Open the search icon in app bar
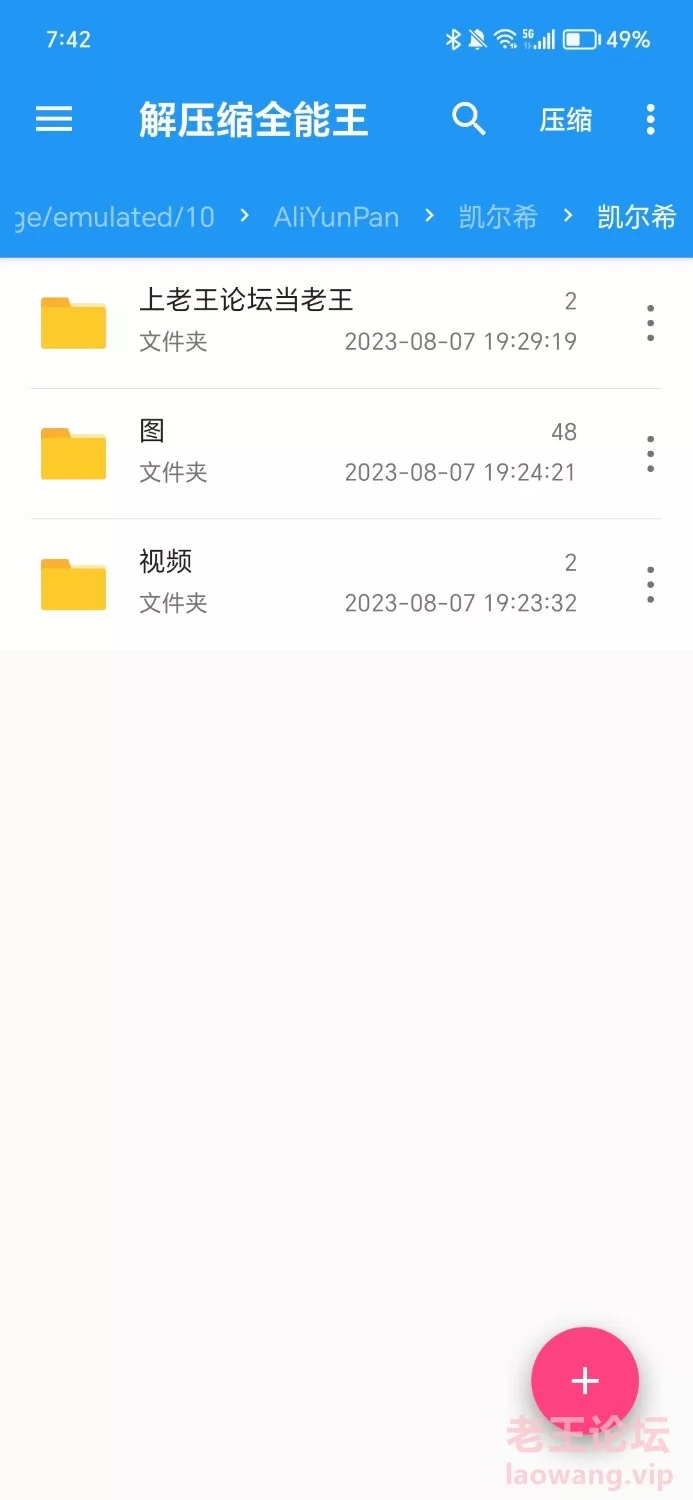The width and height of the screenshot is (693, 1500). (x=468, y=119)
